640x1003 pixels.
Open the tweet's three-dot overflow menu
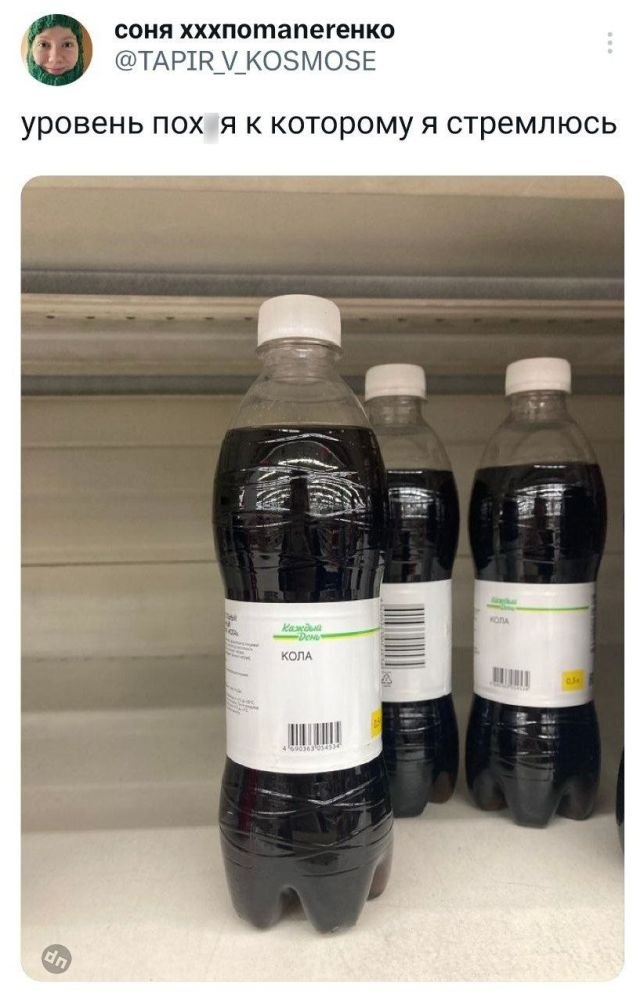609,44
